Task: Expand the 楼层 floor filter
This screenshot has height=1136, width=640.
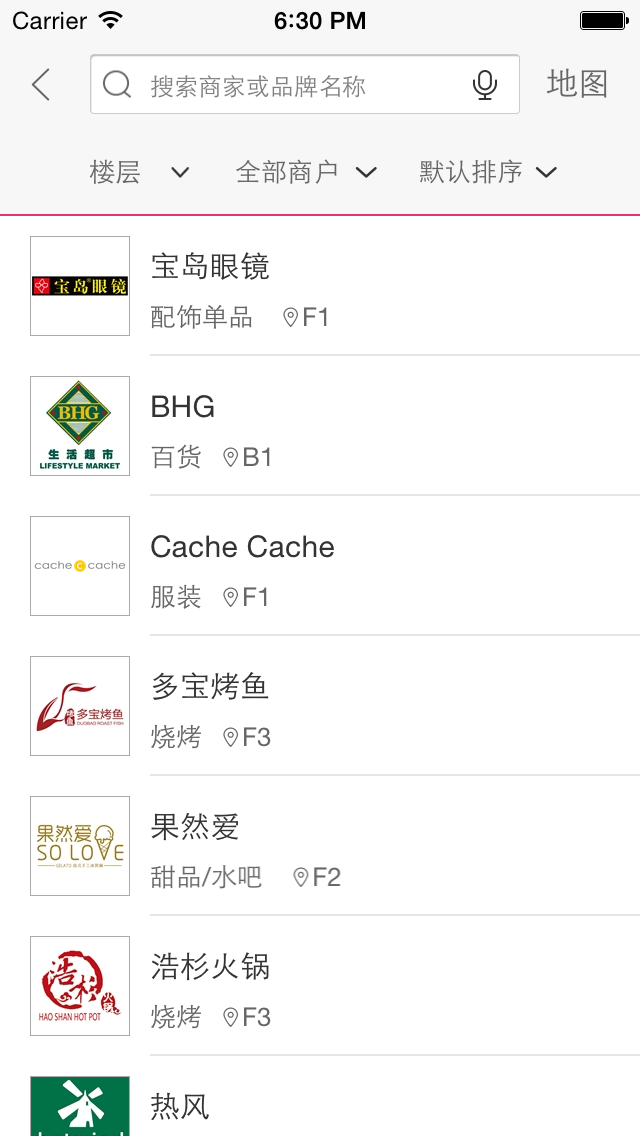Action: tap(139, 172)
